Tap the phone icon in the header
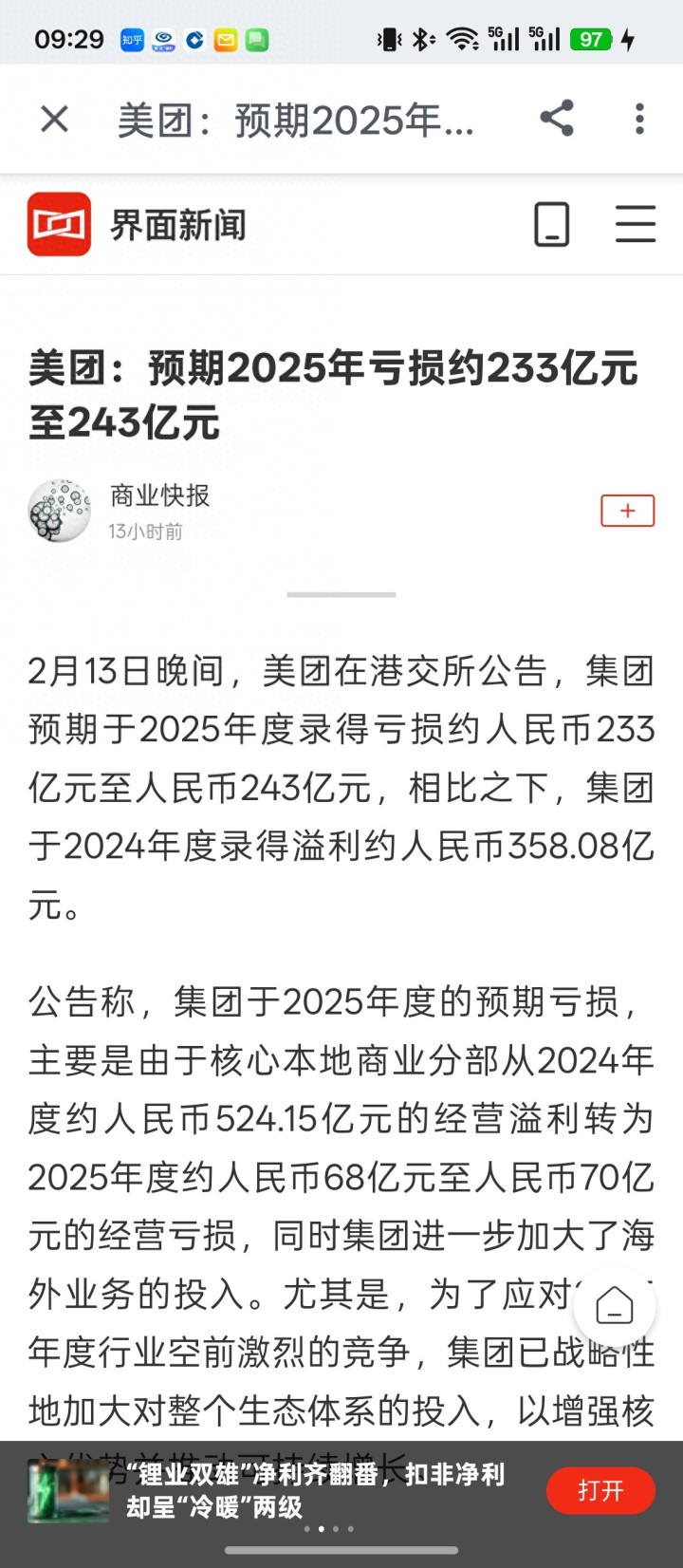 tap(551, 224)
